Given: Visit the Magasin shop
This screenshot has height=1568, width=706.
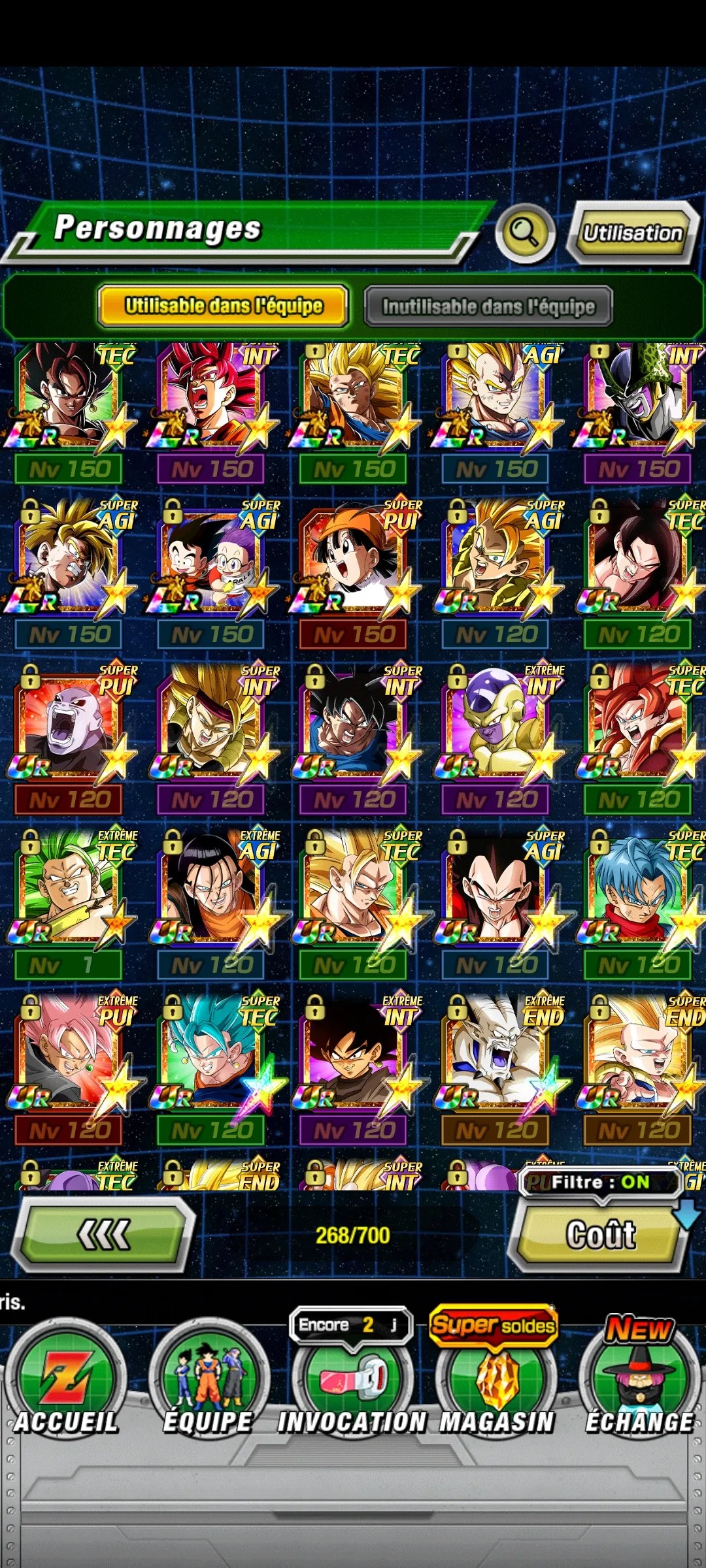Looking at the screenshot, I should [x=496, y=1384].
